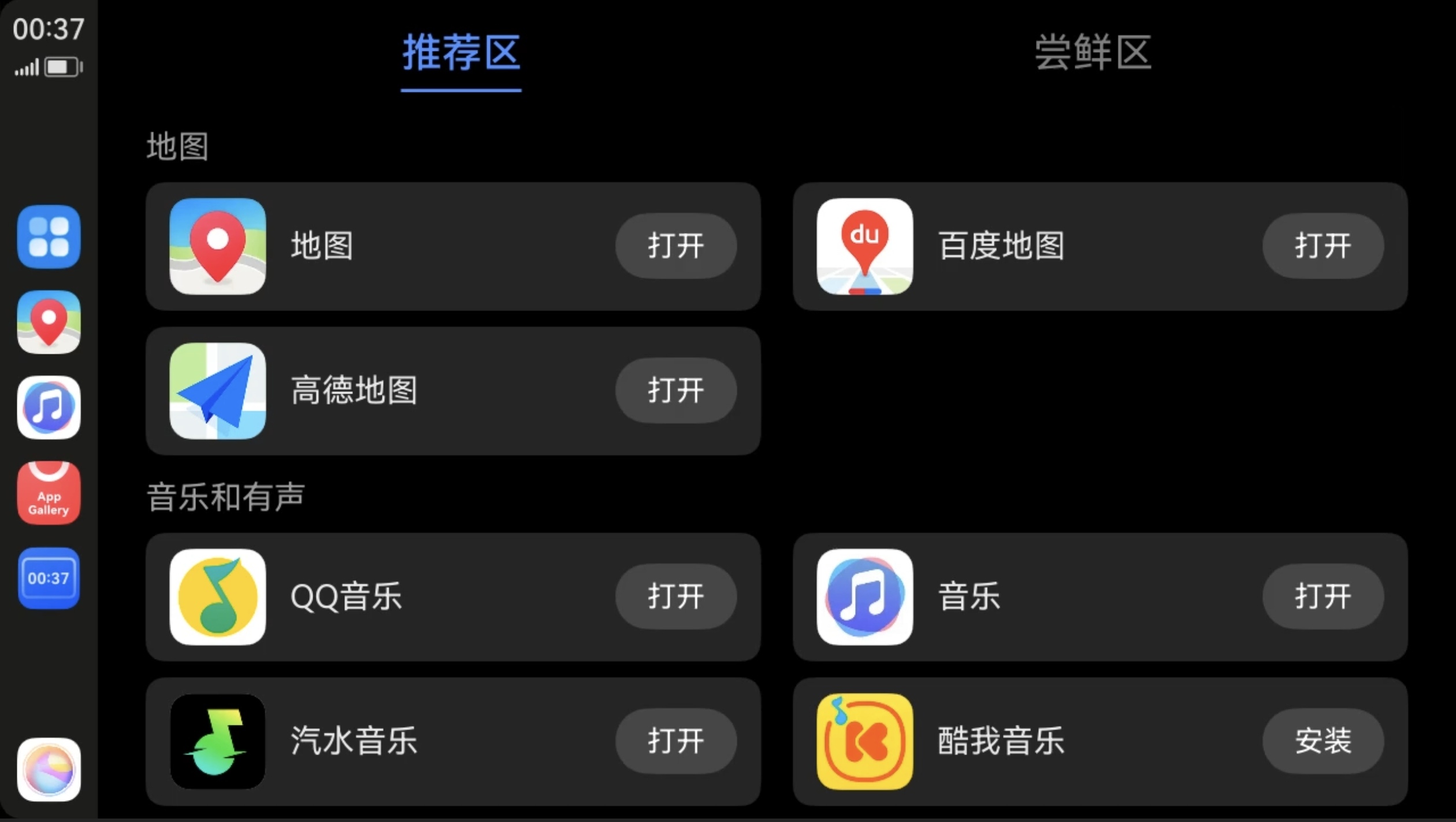
Task: Open the music shortcut in the sidebar
Action: [49, 408]
